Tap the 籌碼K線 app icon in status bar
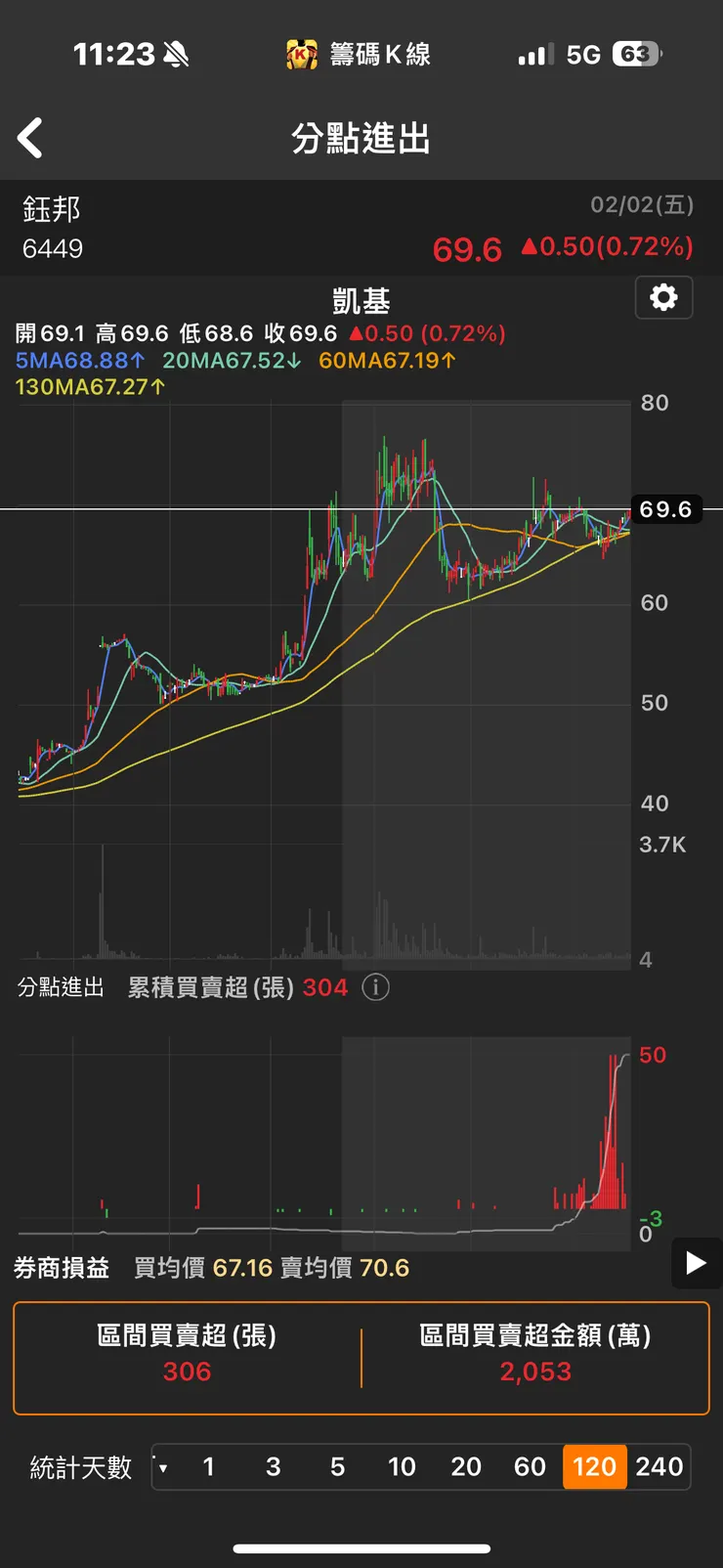Viewport: 723px width, 1568px height. 302,54
